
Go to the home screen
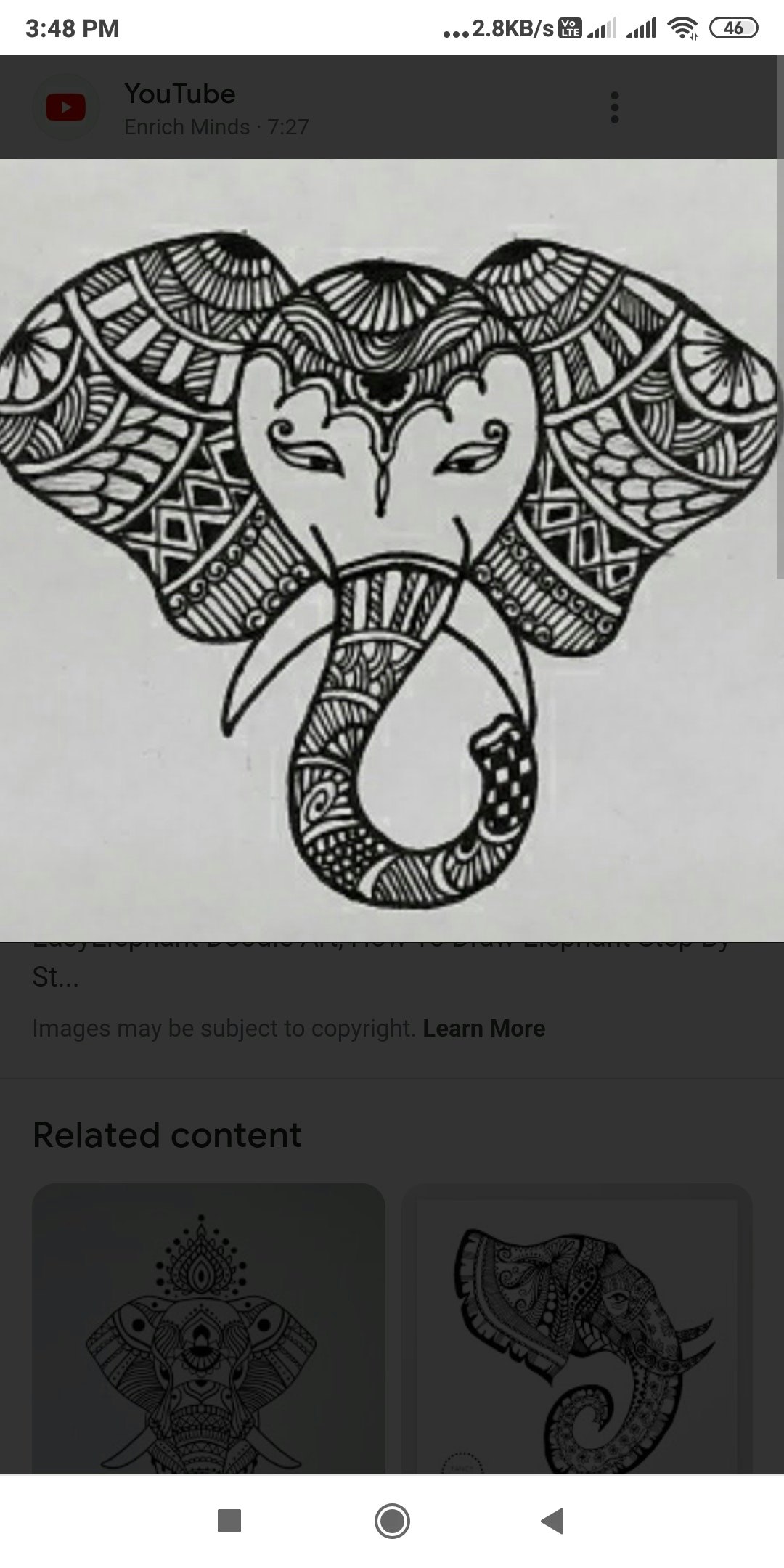coord(392,1520)
